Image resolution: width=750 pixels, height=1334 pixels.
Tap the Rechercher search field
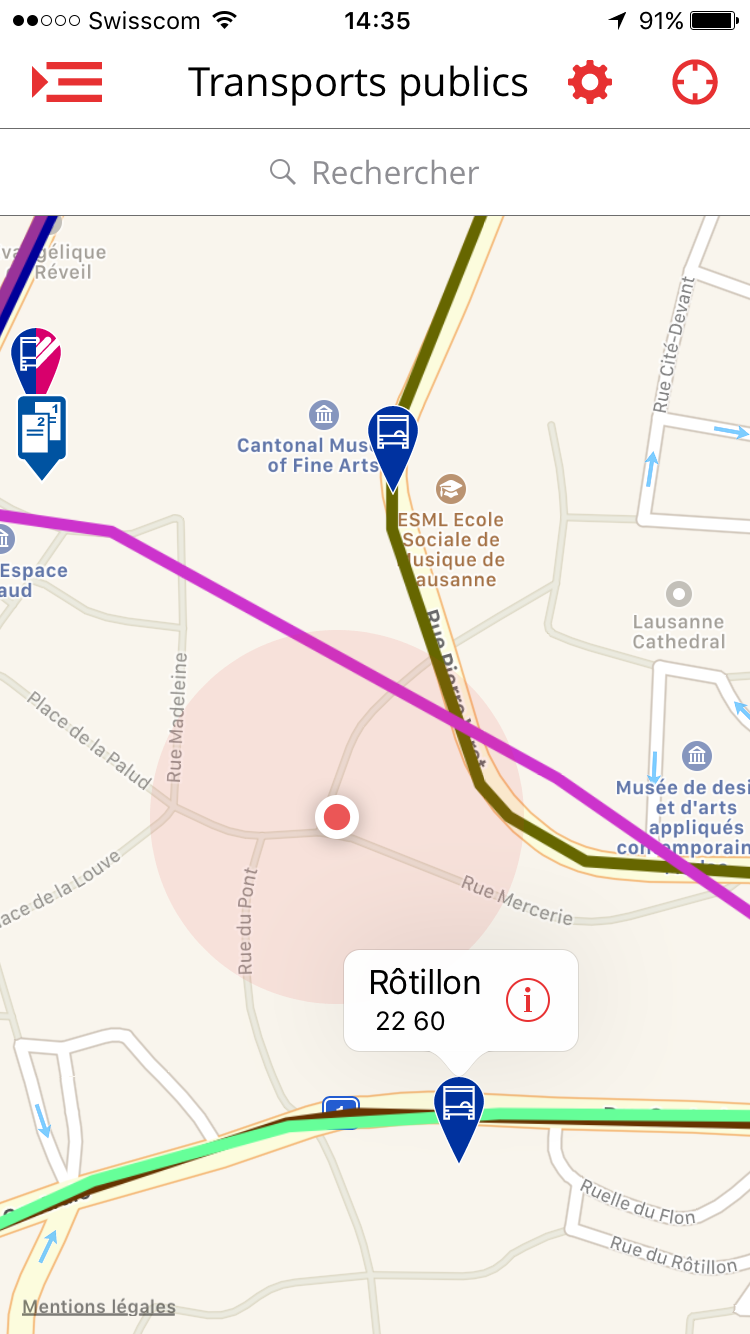tap(375, 172)
